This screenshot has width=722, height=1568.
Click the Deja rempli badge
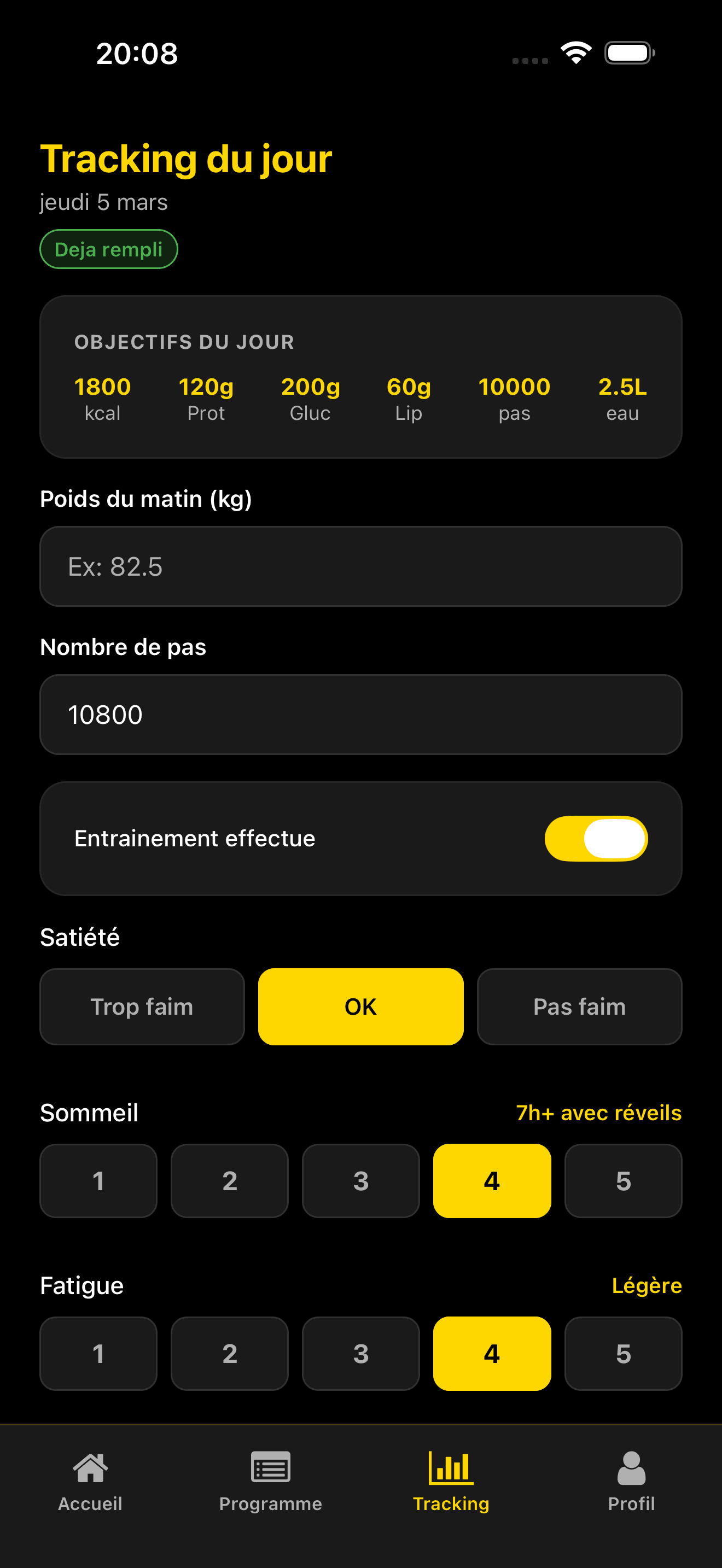(108, 248)
